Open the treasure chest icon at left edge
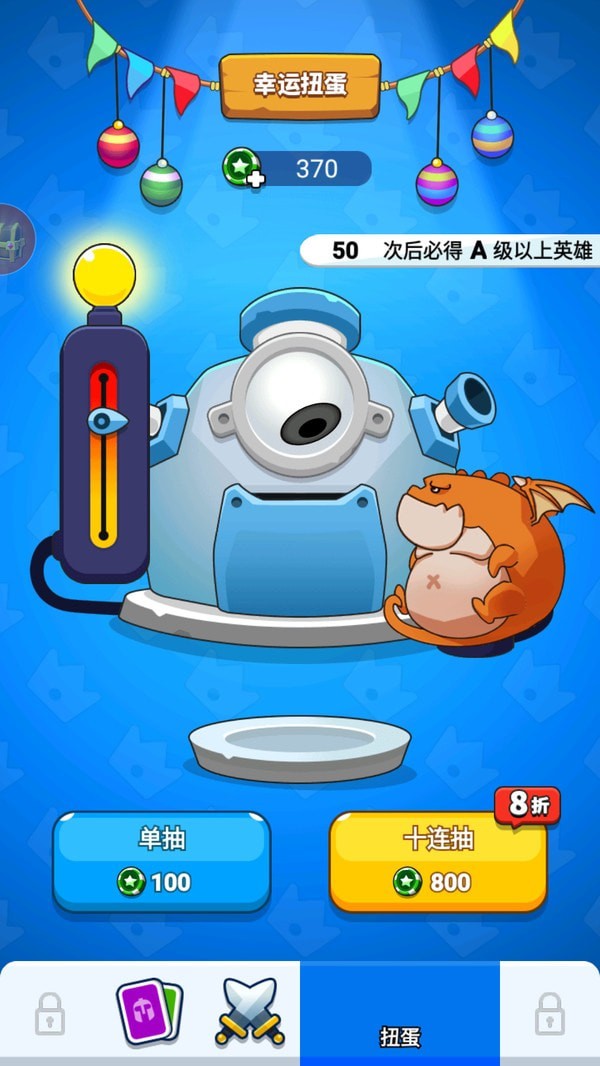The height and width of the screenshot is (1066, 600). [x=14, y=239]
